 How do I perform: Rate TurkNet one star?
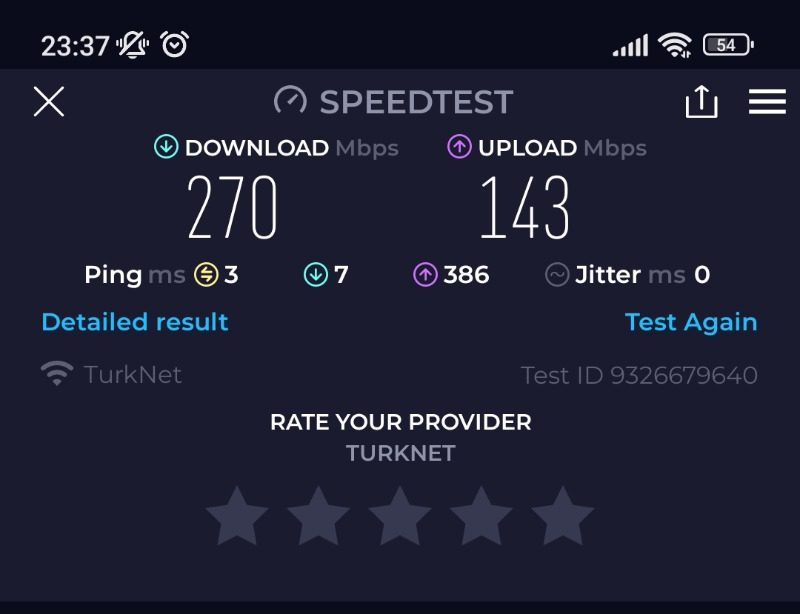237,516
